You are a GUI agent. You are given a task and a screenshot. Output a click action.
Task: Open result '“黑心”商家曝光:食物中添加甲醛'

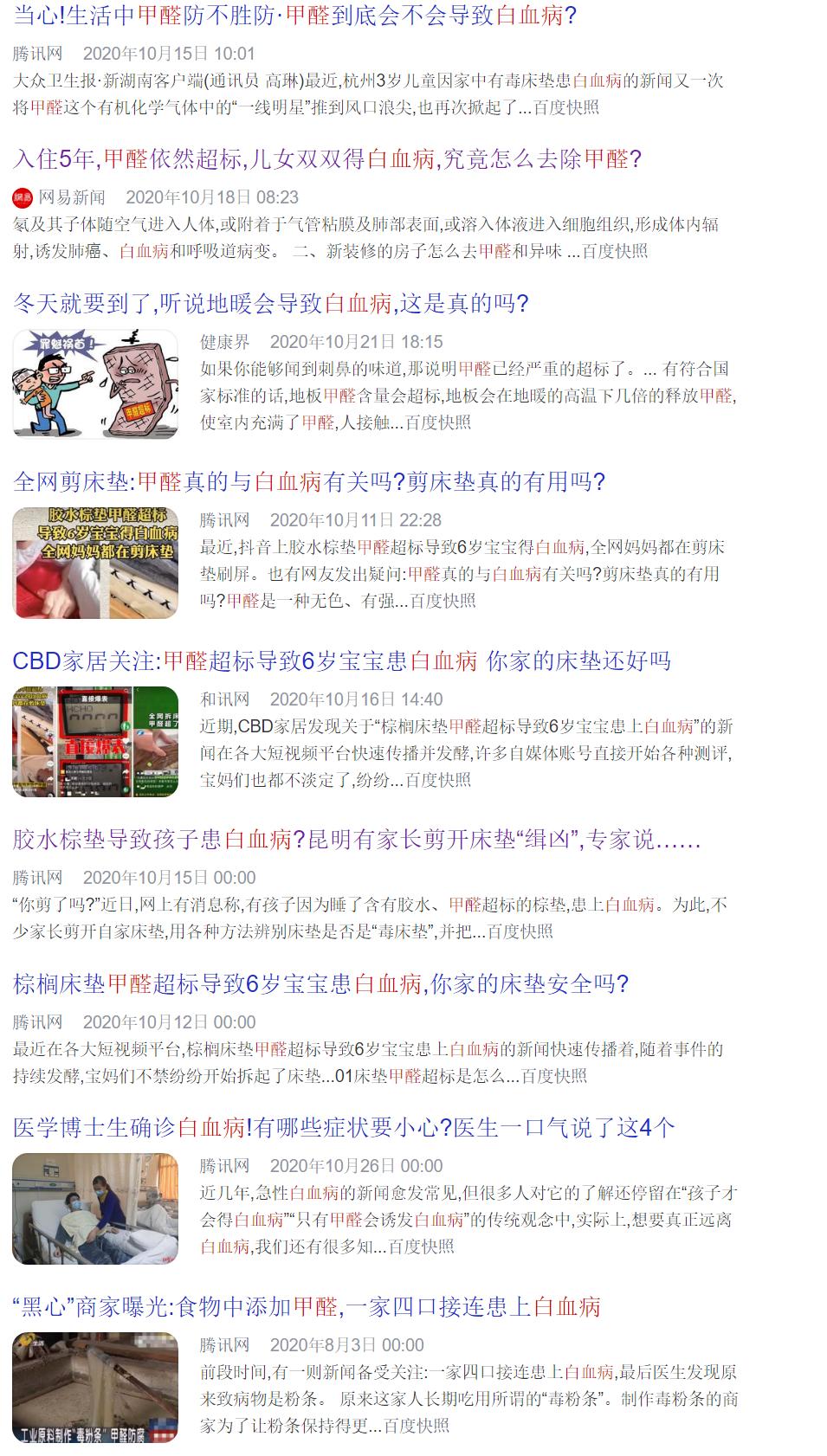307,1307
